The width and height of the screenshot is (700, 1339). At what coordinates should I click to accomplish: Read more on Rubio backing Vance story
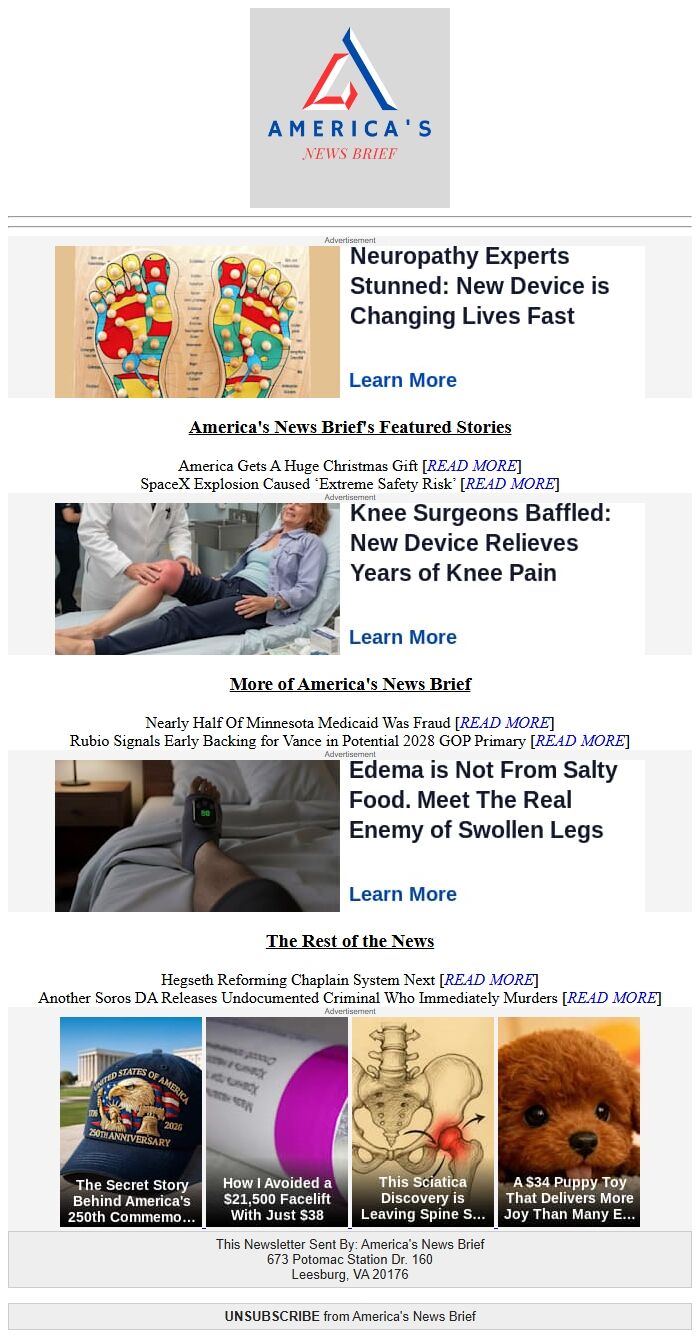click(580, 741)
